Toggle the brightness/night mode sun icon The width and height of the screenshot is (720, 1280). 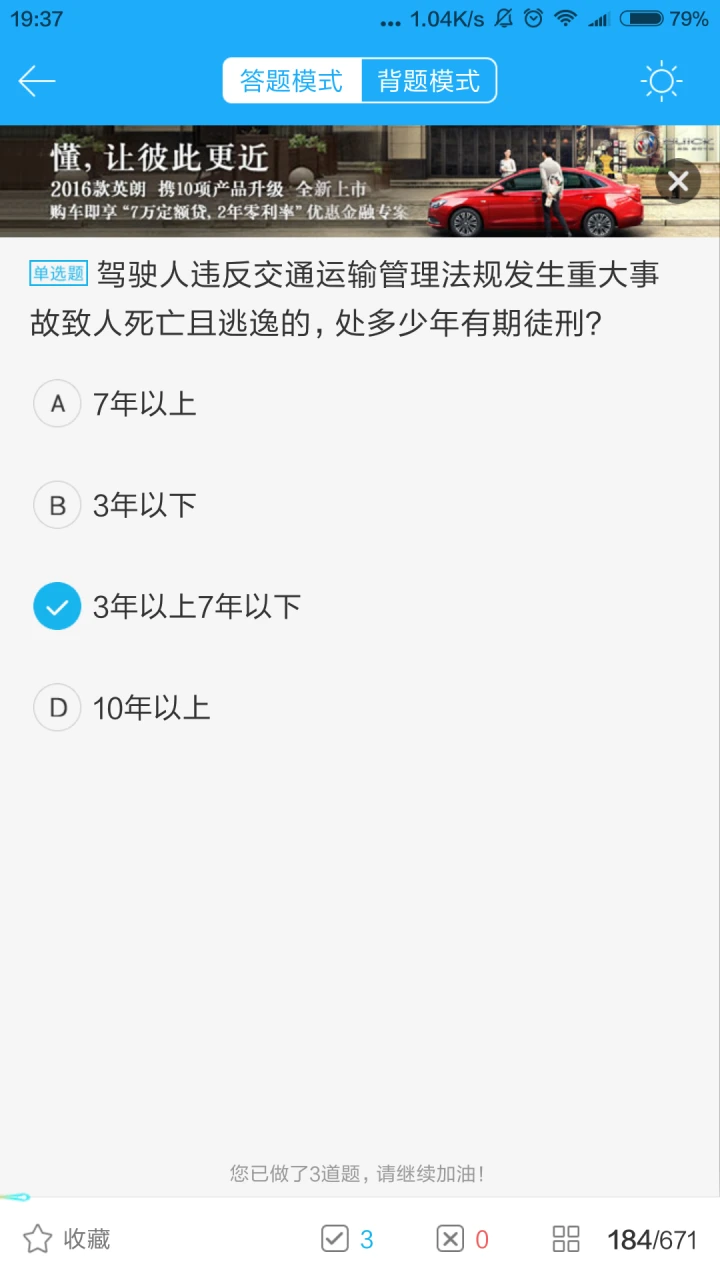tap(661, 81)
